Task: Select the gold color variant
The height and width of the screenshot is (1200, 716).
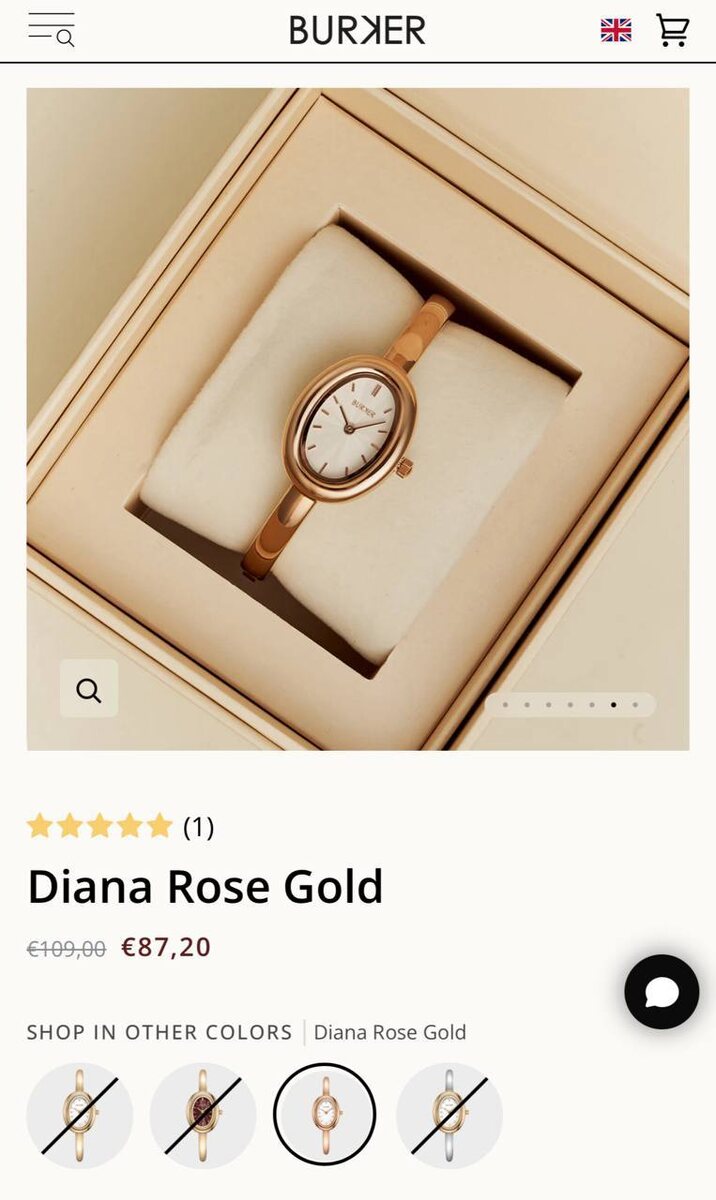Action: click(80, 1115)
